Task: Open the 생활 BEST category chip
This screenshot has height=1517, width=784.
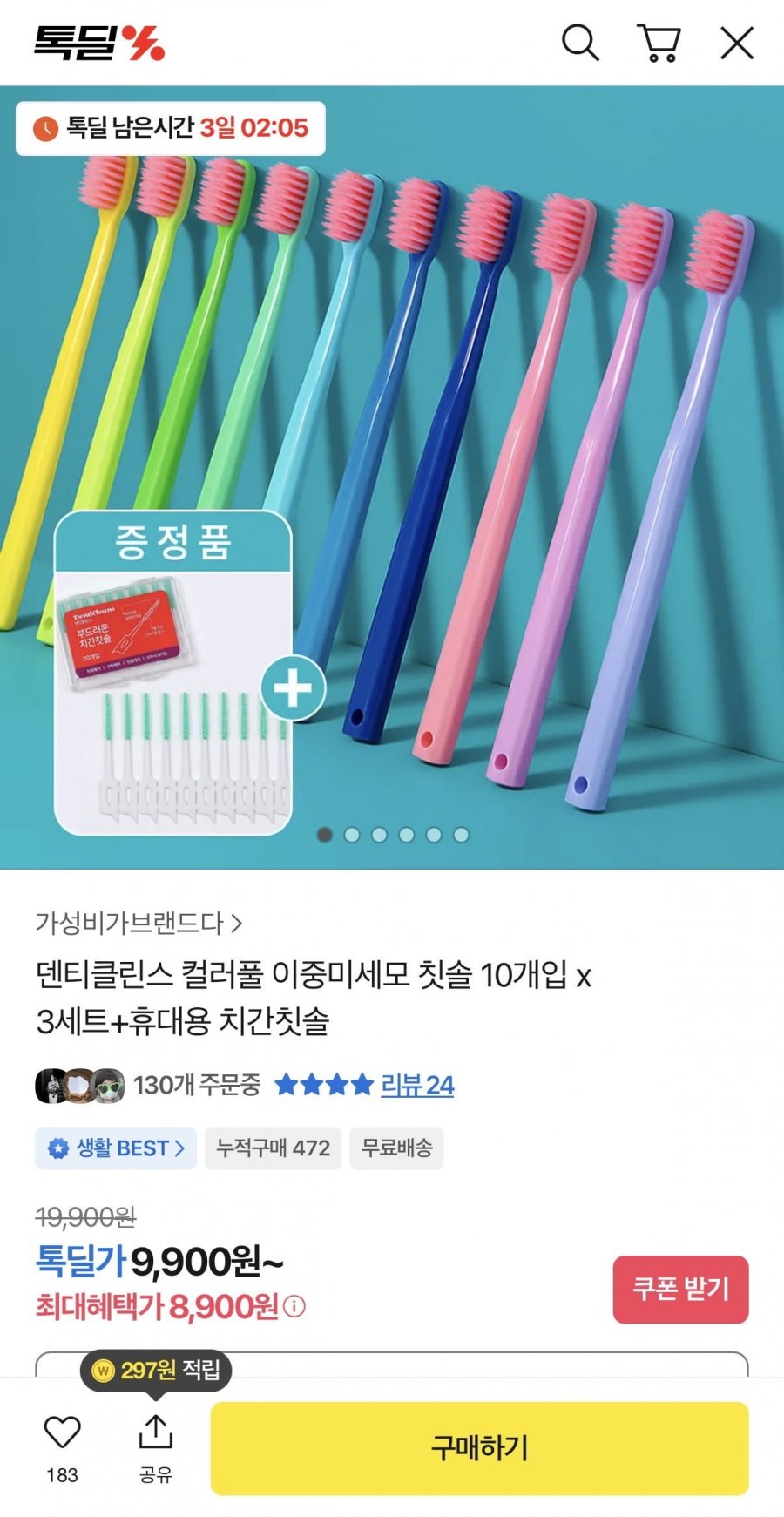Action: click(116, 1148)
